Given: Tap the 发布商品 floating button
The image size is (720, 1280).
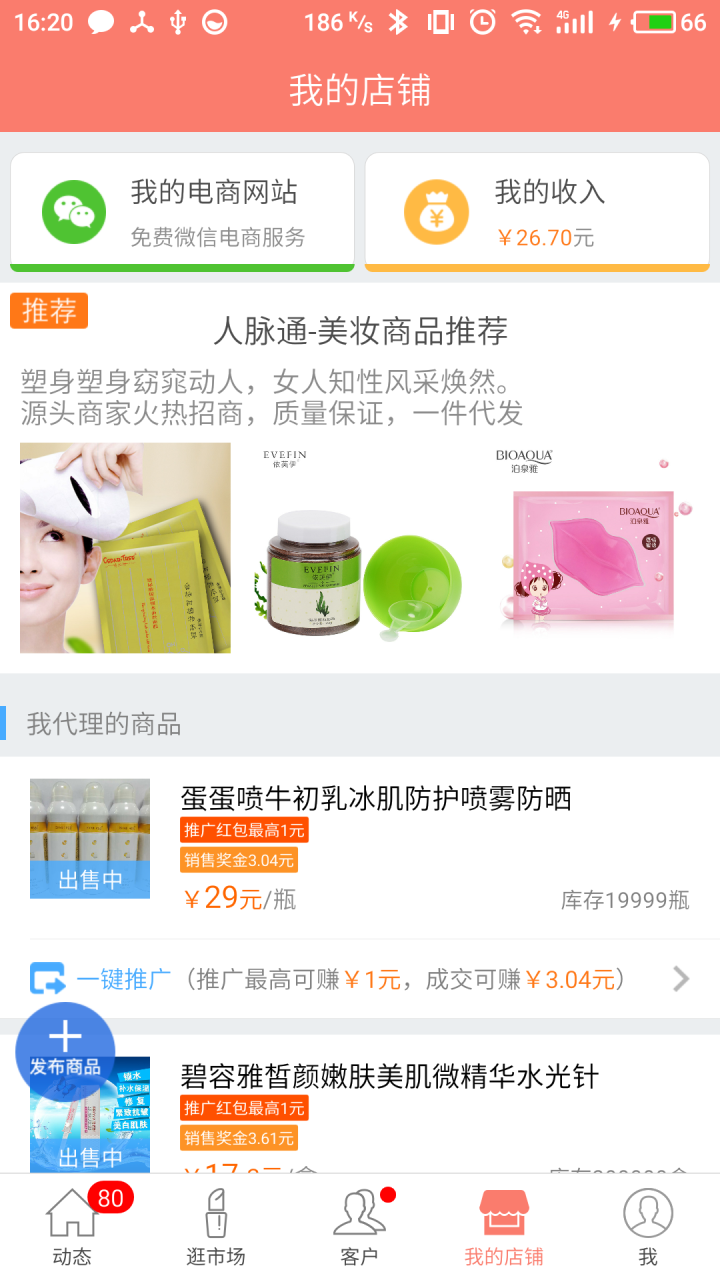Looking at the screenshot, I should (x=65, y=1051).
